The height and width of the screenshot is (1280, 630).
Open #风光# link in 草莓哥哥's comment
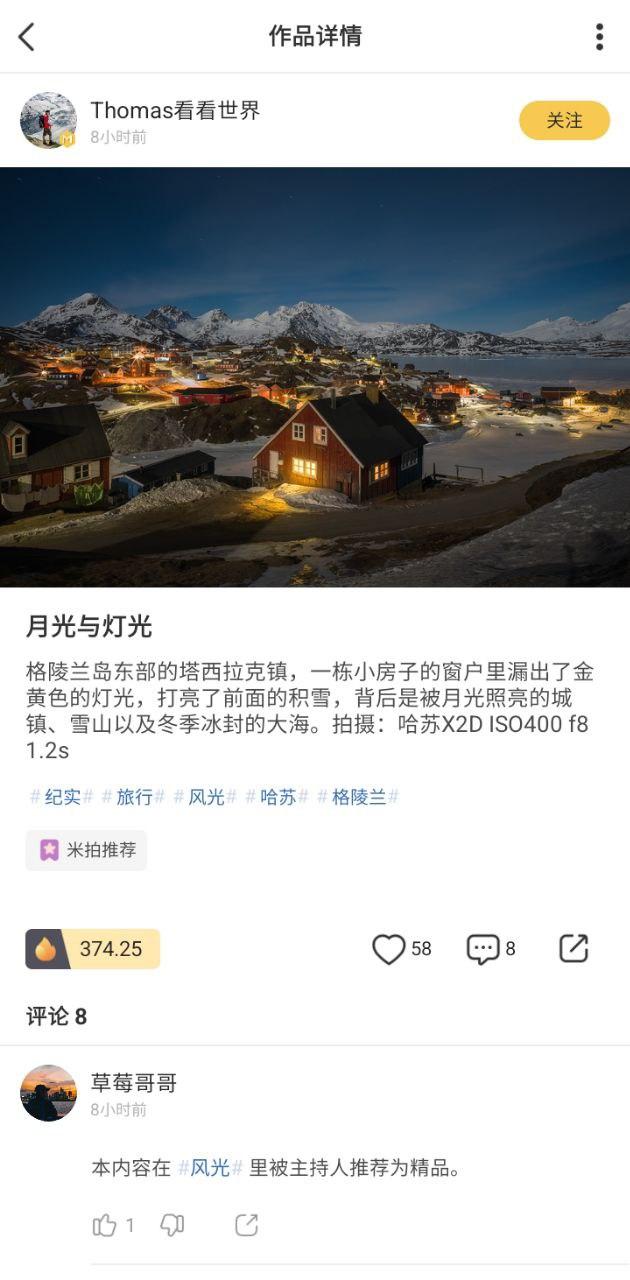click(210, 1168)
